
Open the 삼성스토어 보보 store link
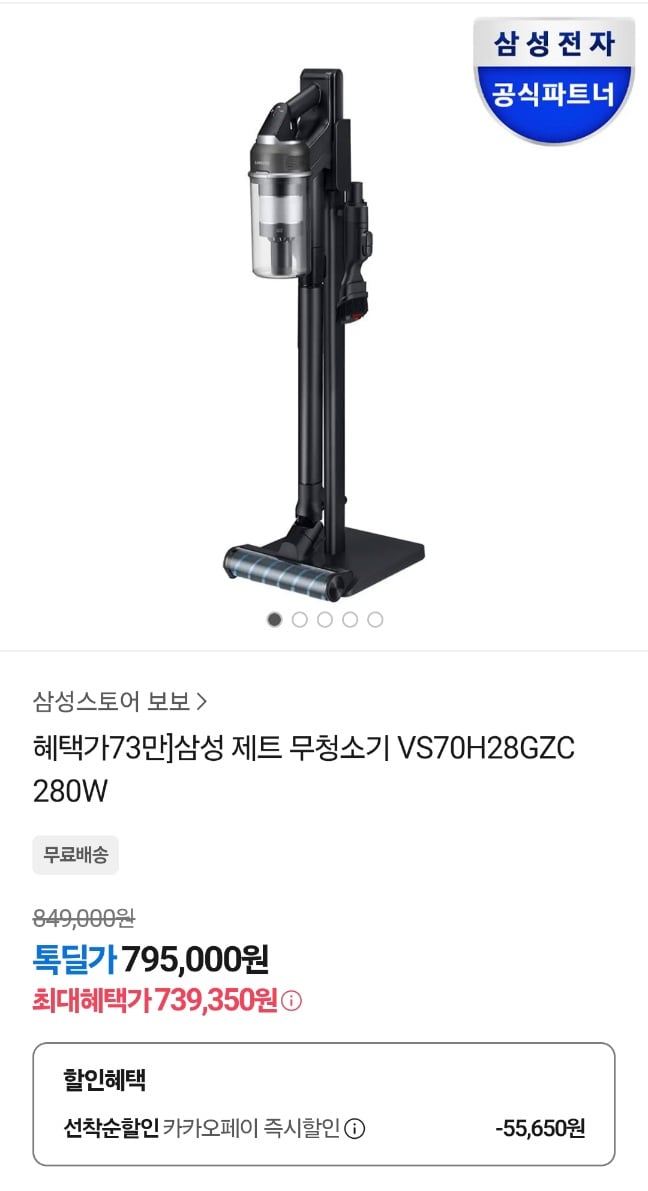pyautogui.click(x=120, y=701)
